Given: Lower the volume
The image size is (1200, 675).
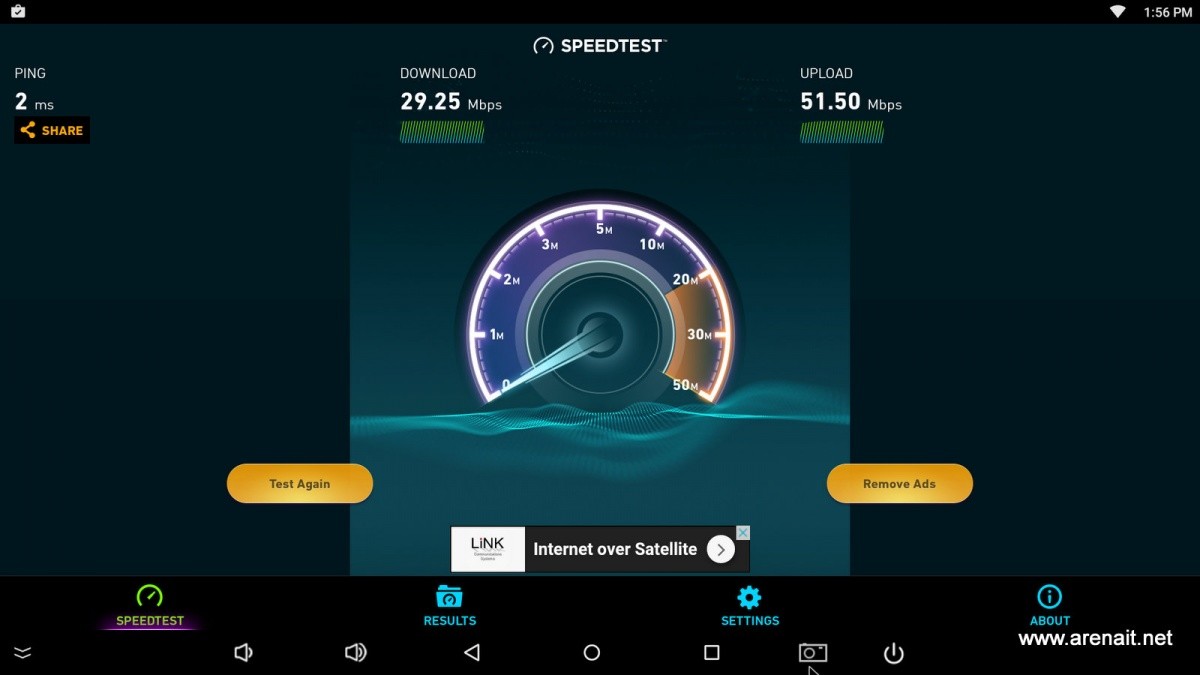Looking at the screenshot, I should [x=243, y=653].
